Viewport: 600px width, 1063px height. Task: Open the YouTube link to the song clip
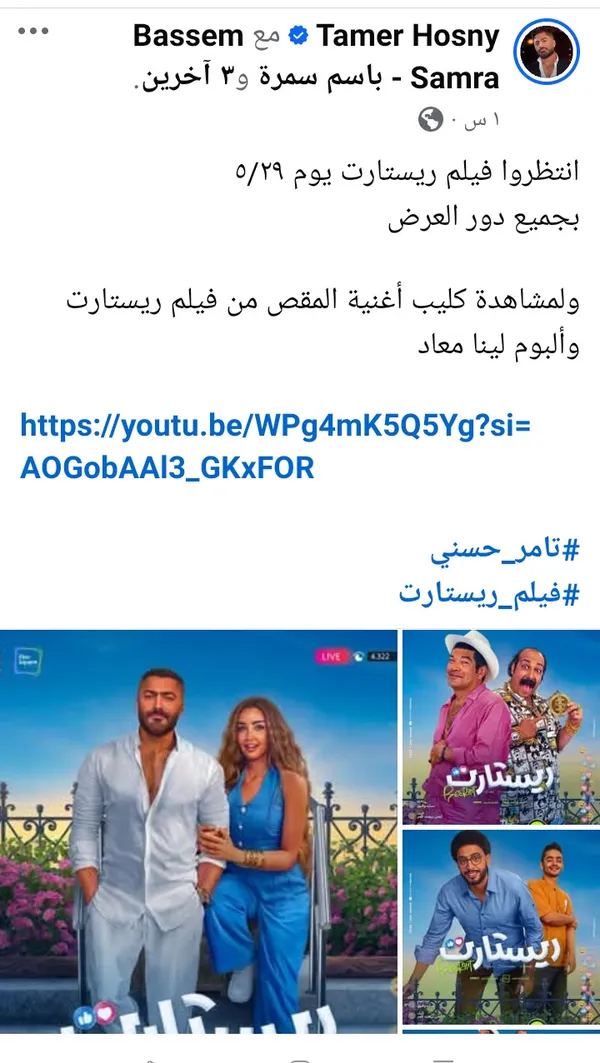tap(275, 447)
